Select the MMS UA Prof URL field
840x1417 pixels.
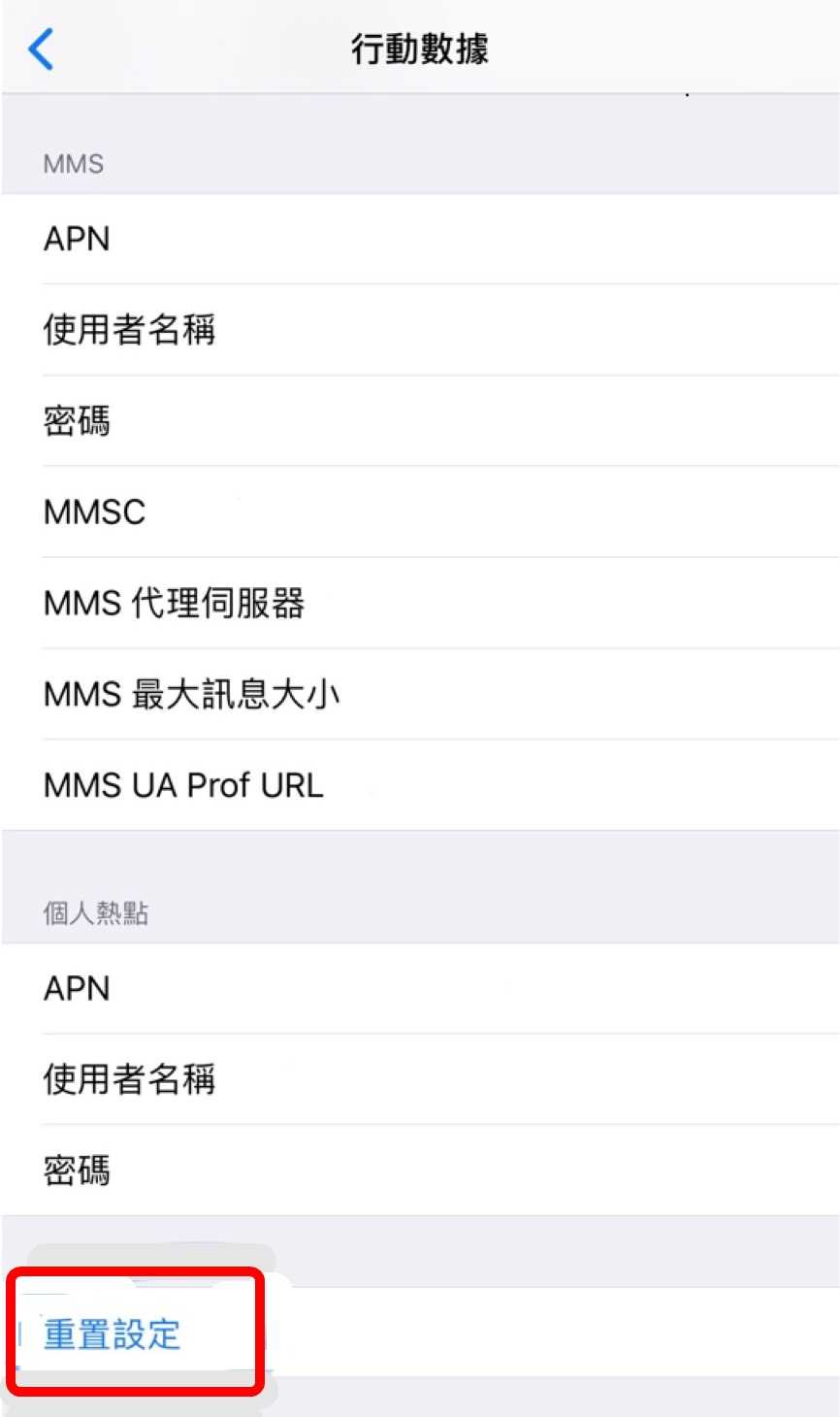point(420,785)
